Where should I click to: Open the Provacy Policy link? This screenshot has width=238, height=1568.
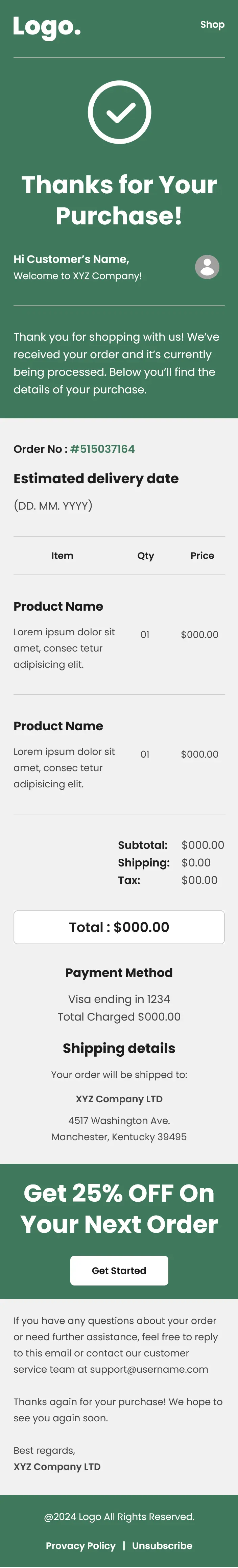[80, 1545]
